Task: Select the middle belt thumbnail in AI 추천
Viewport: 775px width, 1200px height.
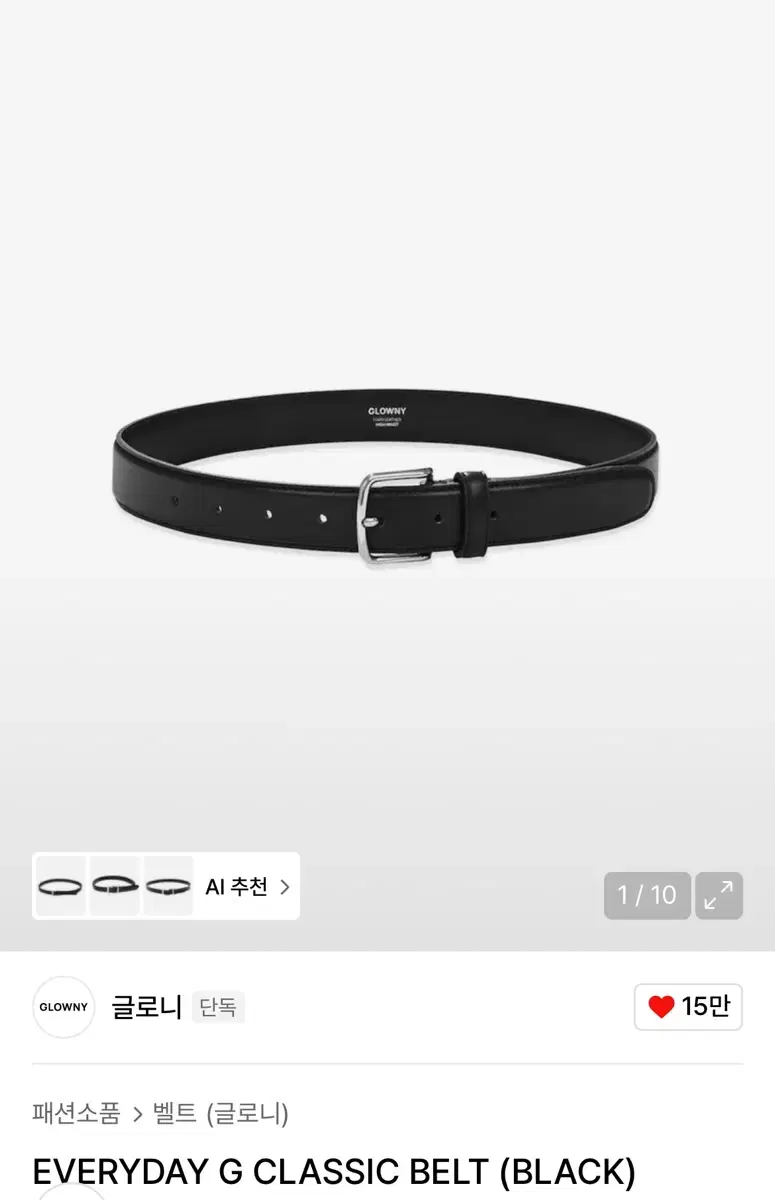Action: (x=114, y=886)
